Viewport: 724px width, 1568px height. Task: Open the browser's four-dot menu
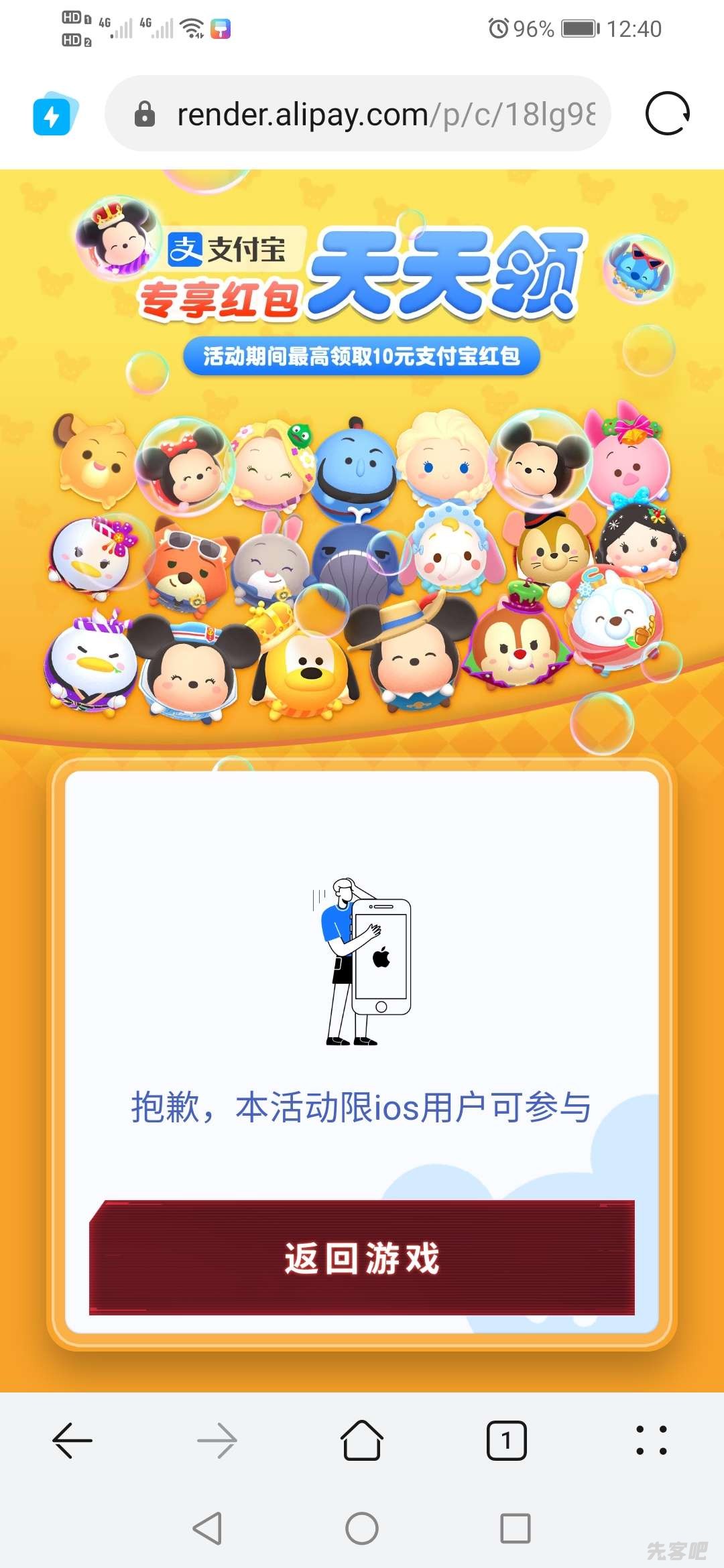(651, 1440)
